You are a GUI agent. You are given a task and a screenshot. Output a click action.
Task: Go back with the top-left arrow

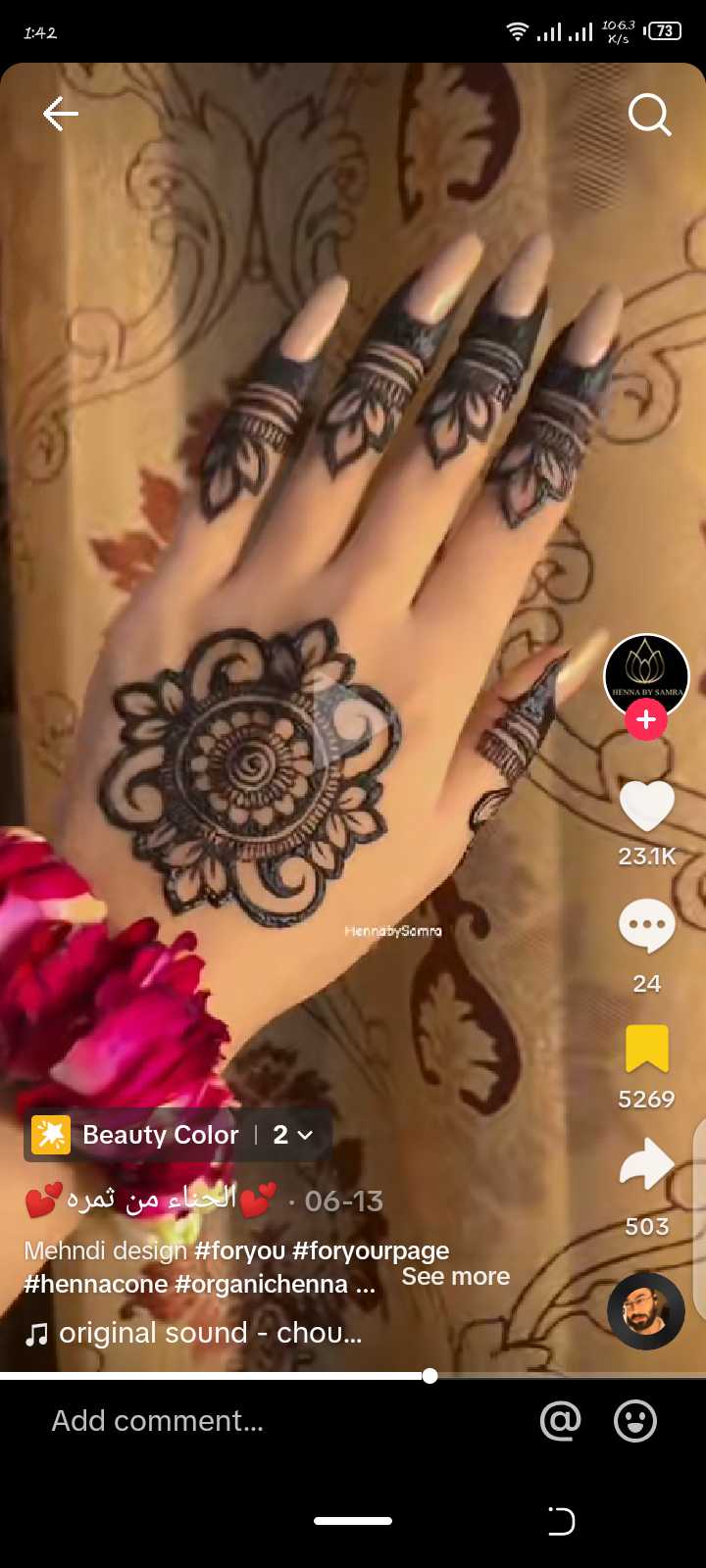tap(60, 114)
